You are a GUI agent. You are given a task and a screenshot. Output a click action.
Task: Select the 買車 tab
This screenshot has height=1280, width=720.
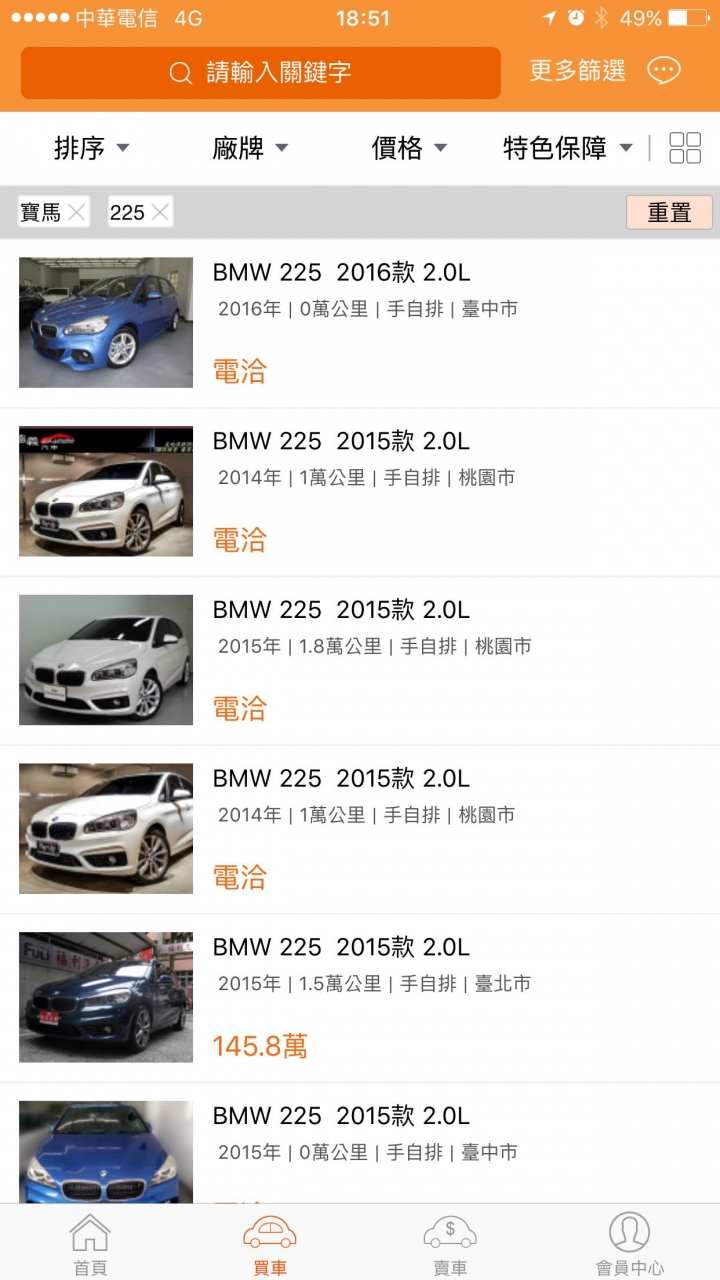(x=270, y=1244)
